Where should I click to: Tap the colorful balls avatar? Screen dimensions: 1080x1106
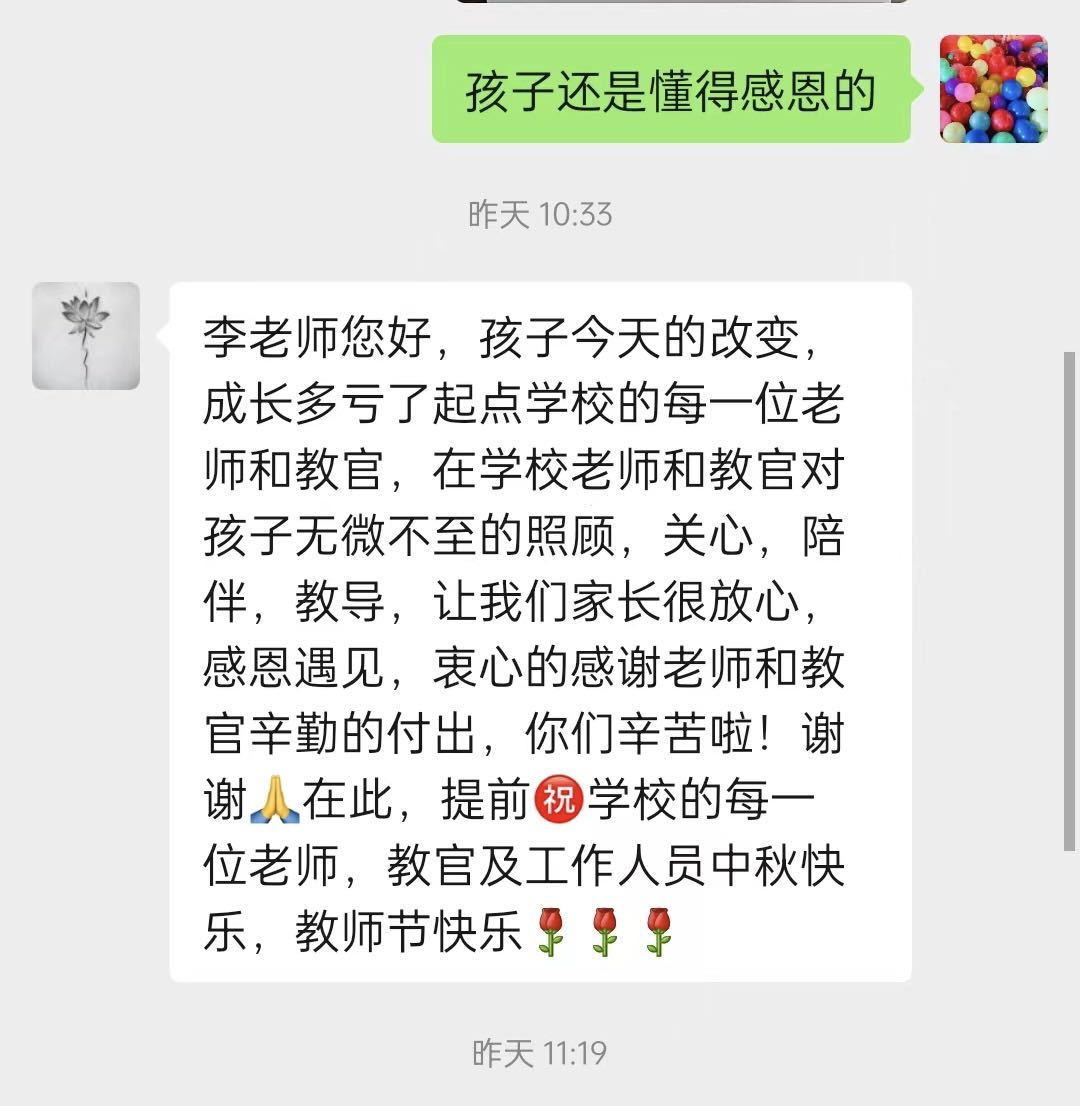pos(993,89)
